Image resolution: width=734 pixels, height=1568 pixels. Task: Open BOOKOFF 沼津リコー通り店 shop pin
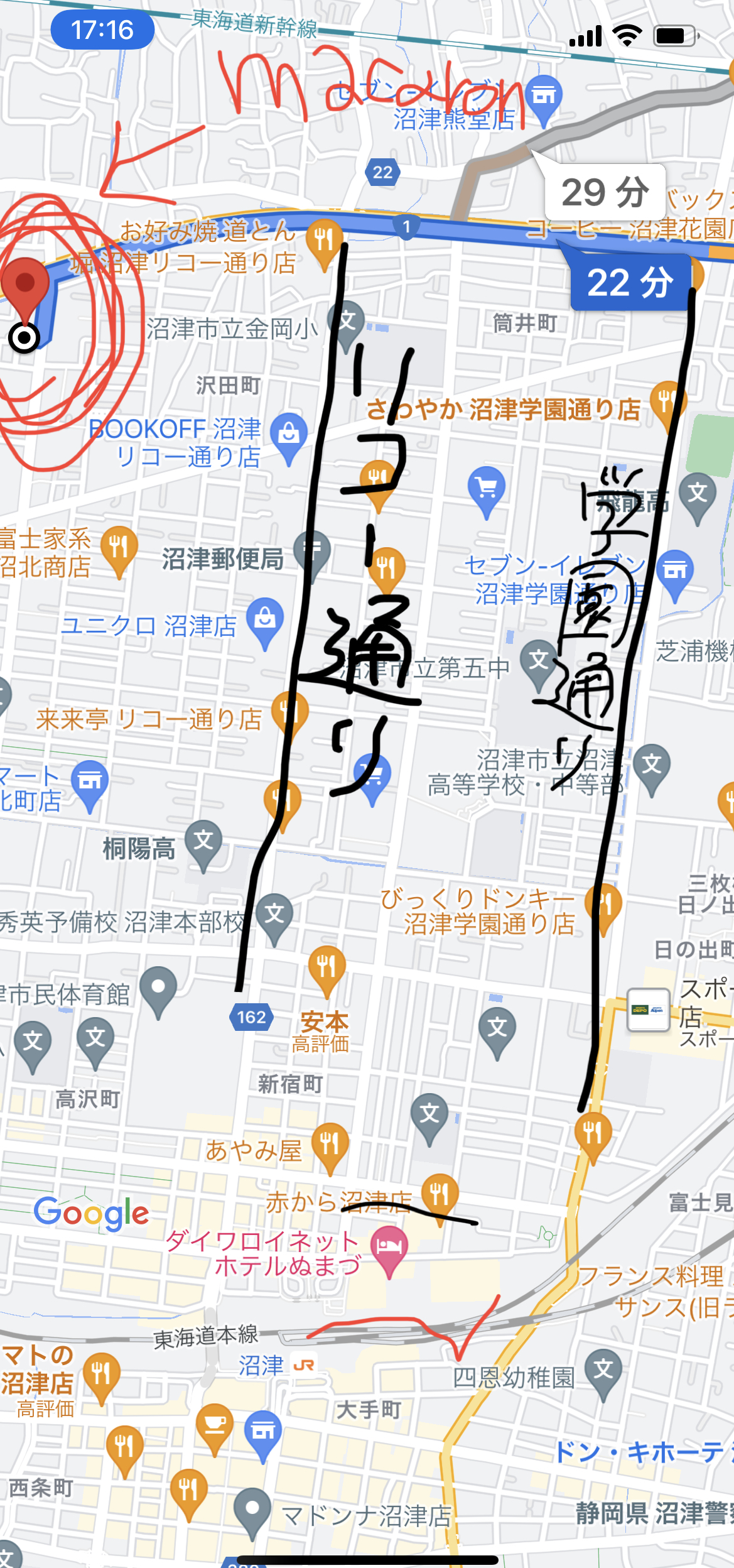(x=289, y=433)
